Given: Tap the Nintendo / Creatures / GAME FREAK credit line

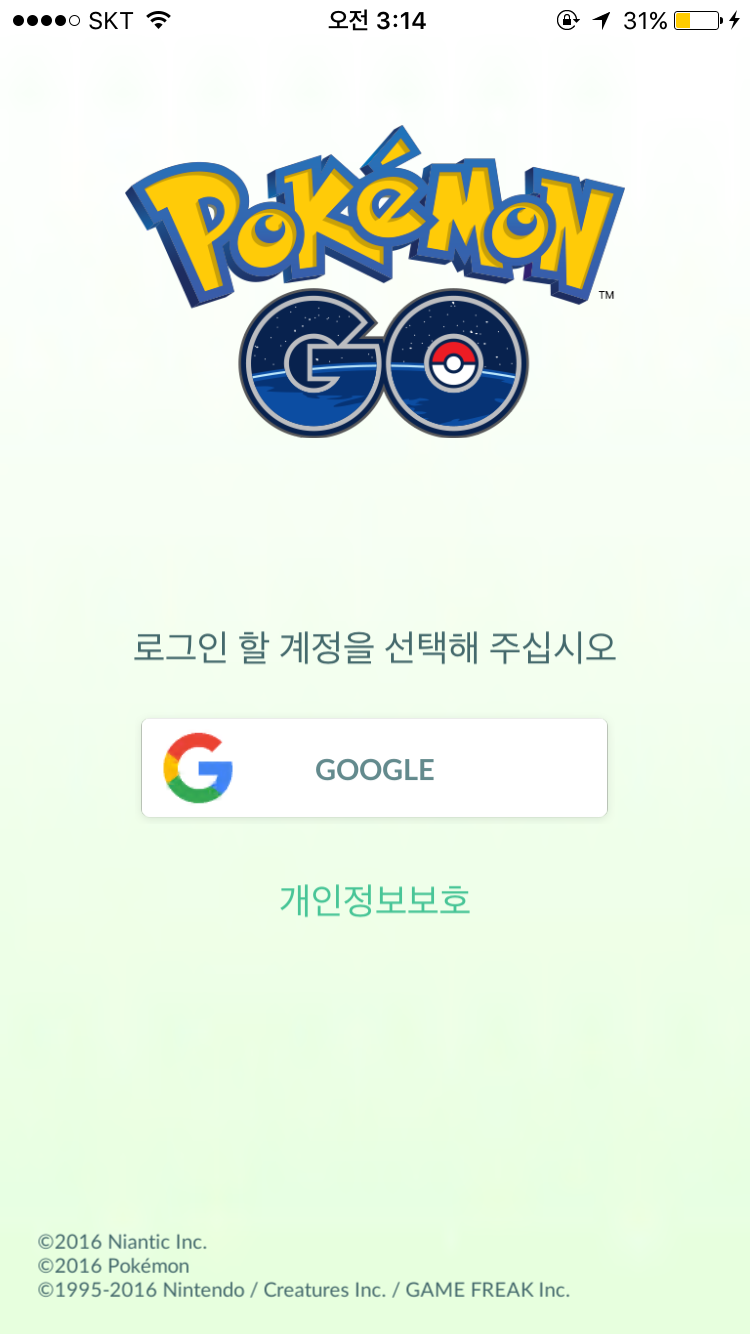Looking at the screenshot, I should click(x=302, y=1289).
